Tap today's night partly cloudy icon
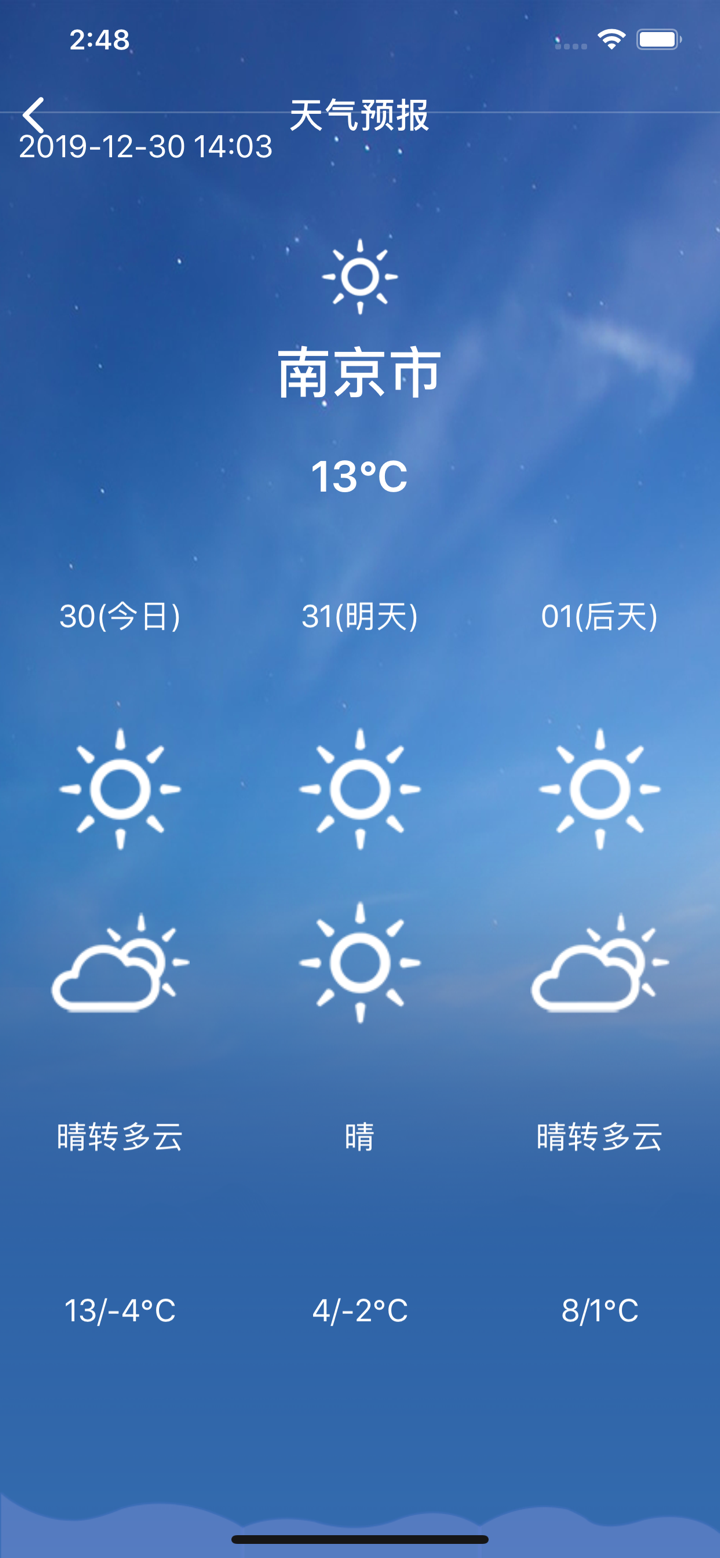Screen dimensions: 720x1558 tap(120, 963)
